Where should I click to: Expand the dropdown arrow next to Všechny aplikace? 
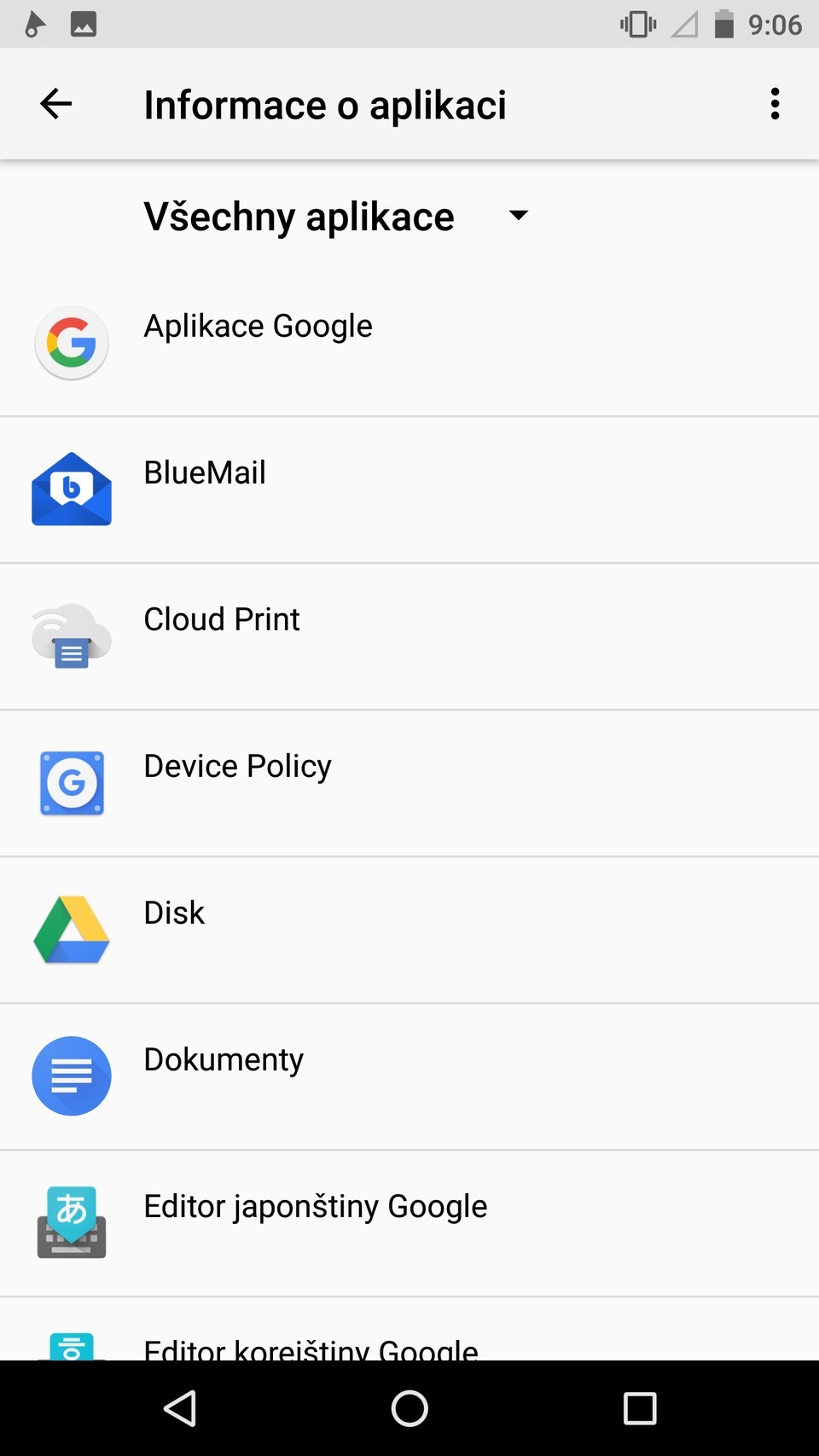(x=518, y=216)
